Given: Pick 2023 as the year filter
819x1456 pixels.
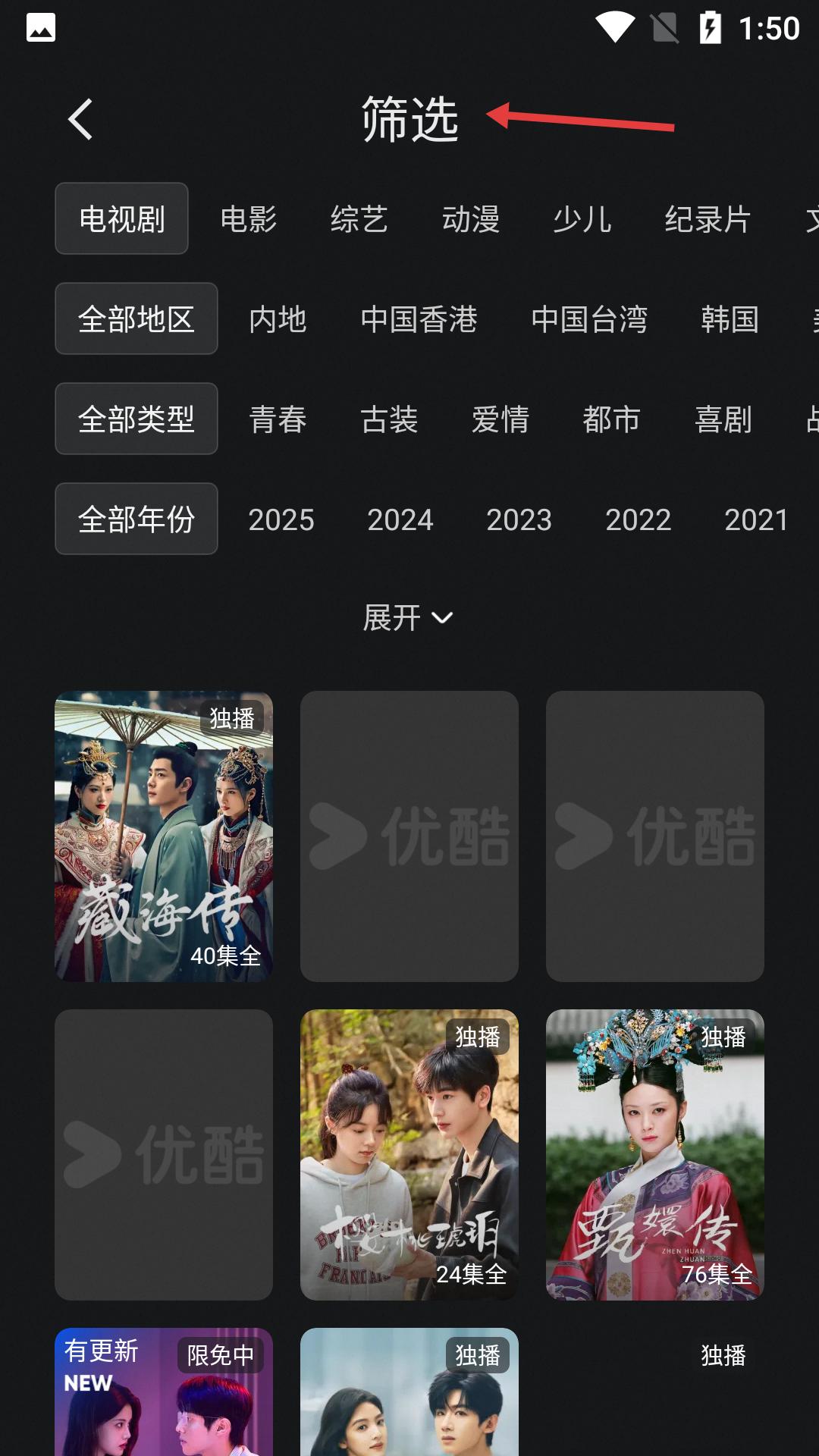Looking at the screenshot, I should 519,519.
